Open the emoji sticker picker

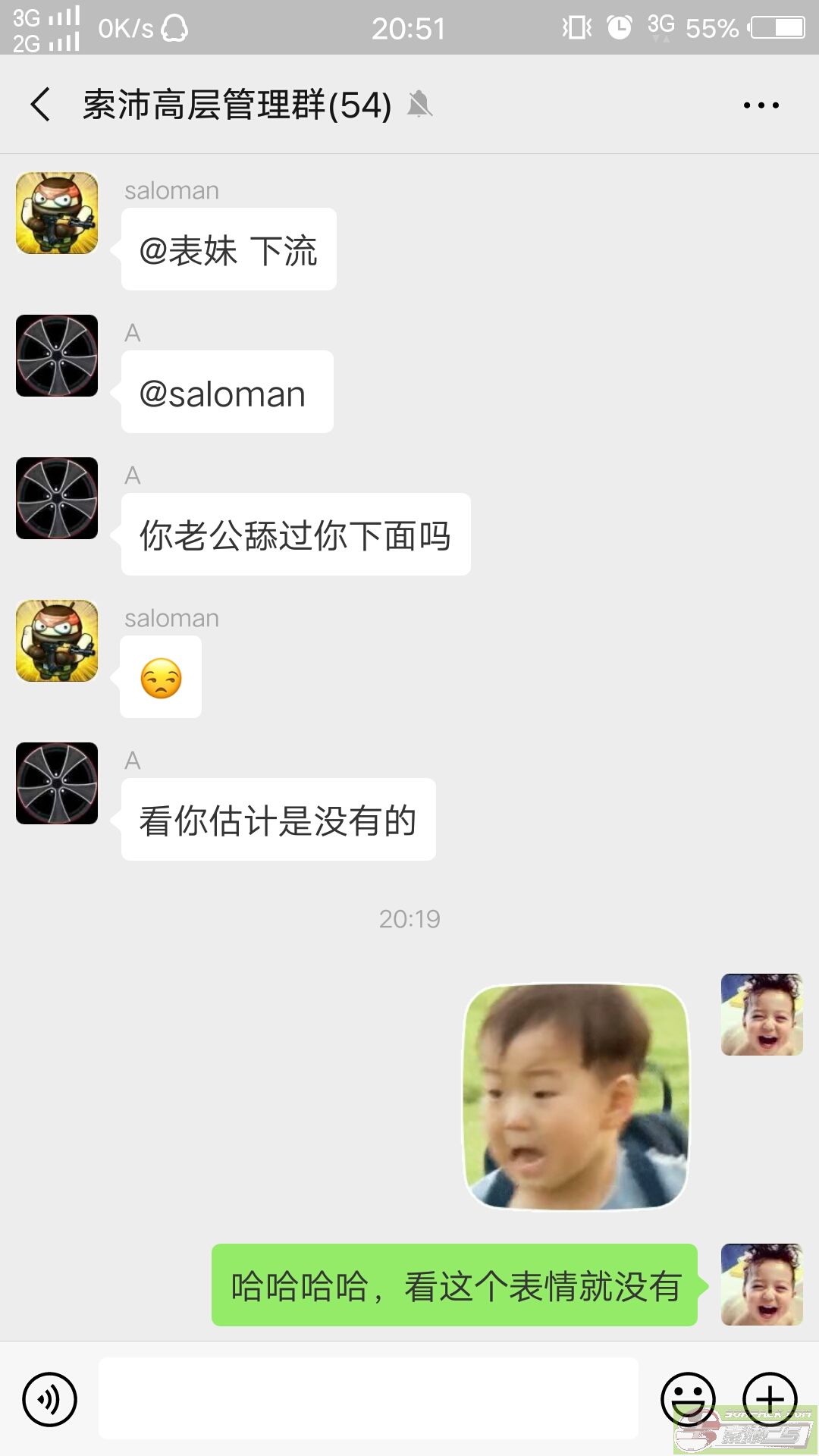coord(688,1398)
